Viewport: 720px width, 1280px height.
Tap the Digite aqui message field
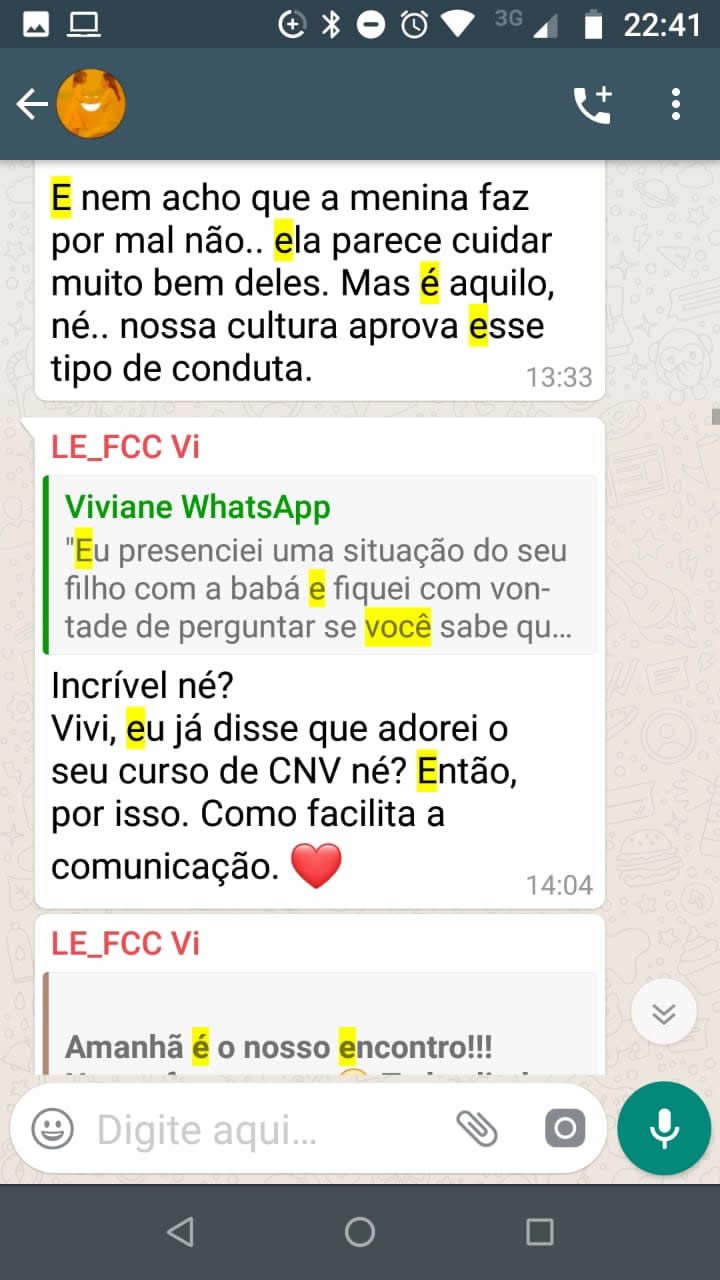point(270,1130)
